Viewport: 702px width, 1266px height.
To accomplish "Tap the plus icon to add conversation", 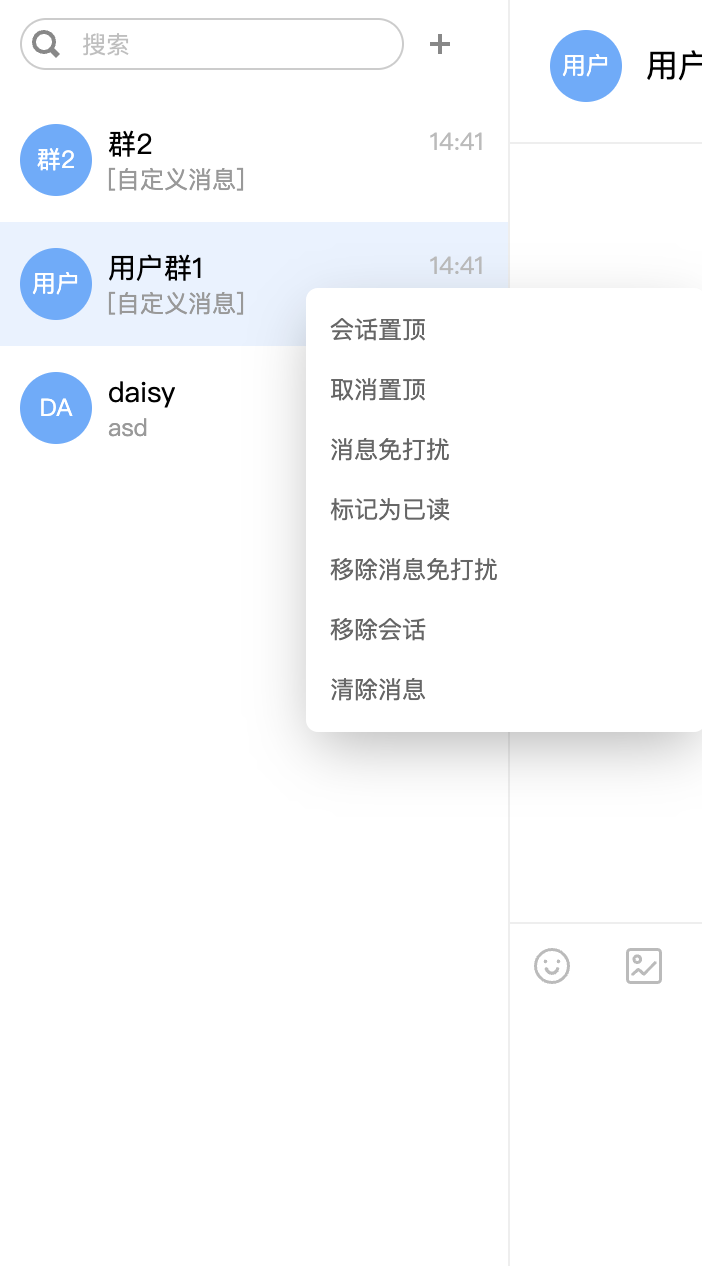I will click(x=439, y=44).
